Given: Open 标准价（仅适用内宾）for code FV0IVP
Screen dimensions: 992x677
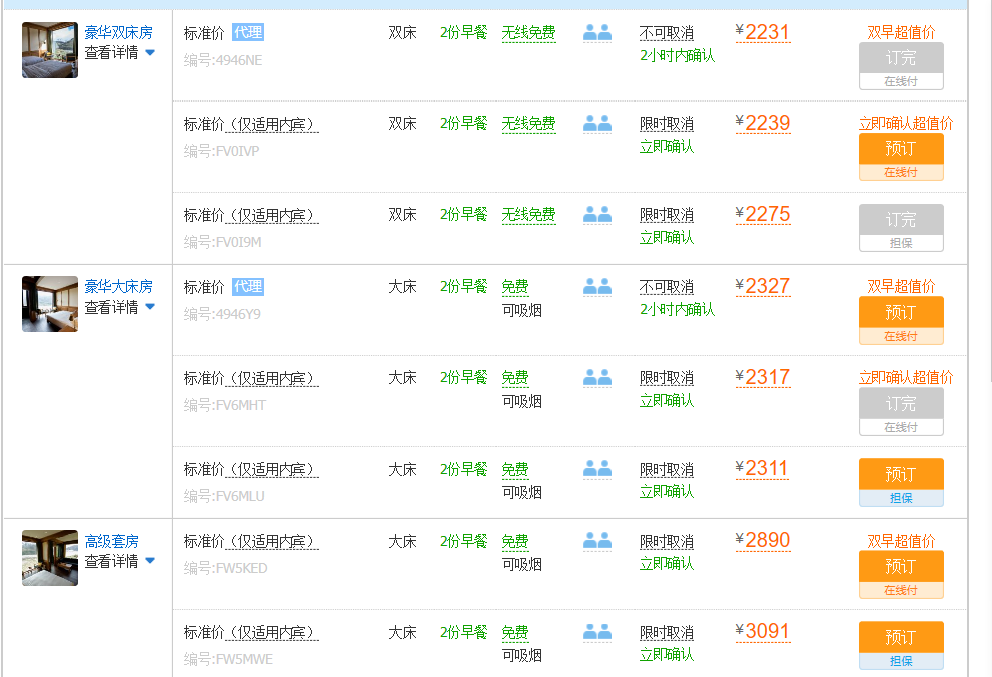Looking at the screenshot, I should 251,124.
